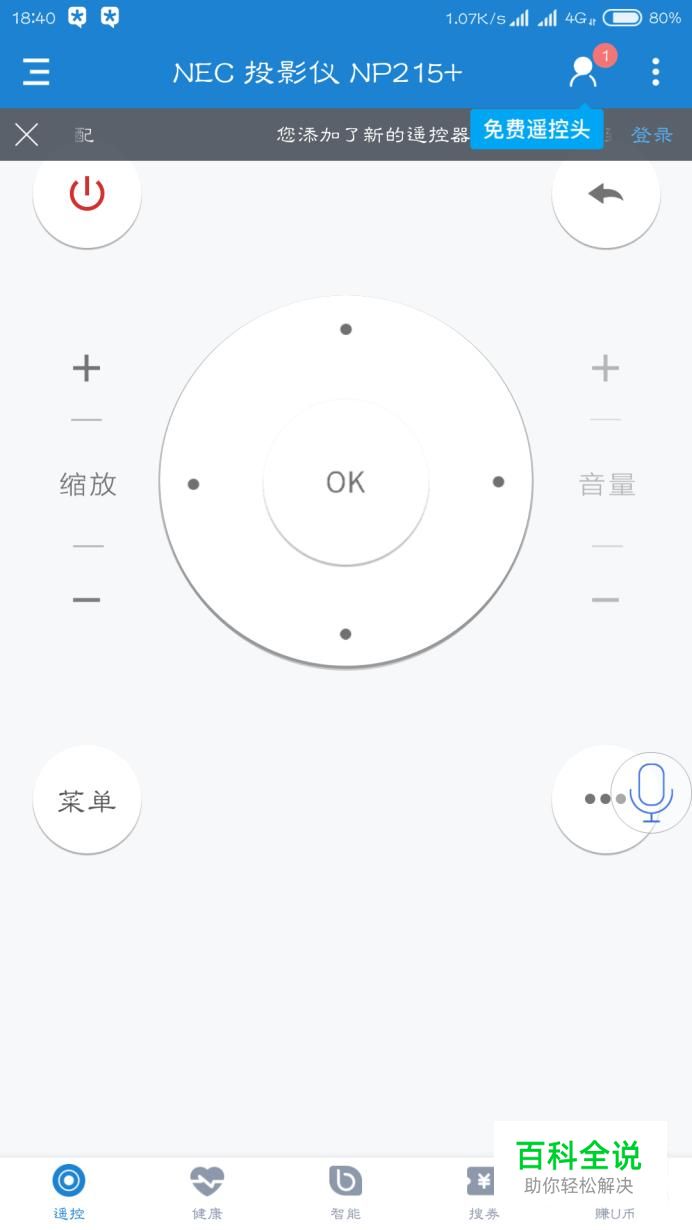Confirm with the OK button
692x1230 pixels.
[x=346, y=482]
